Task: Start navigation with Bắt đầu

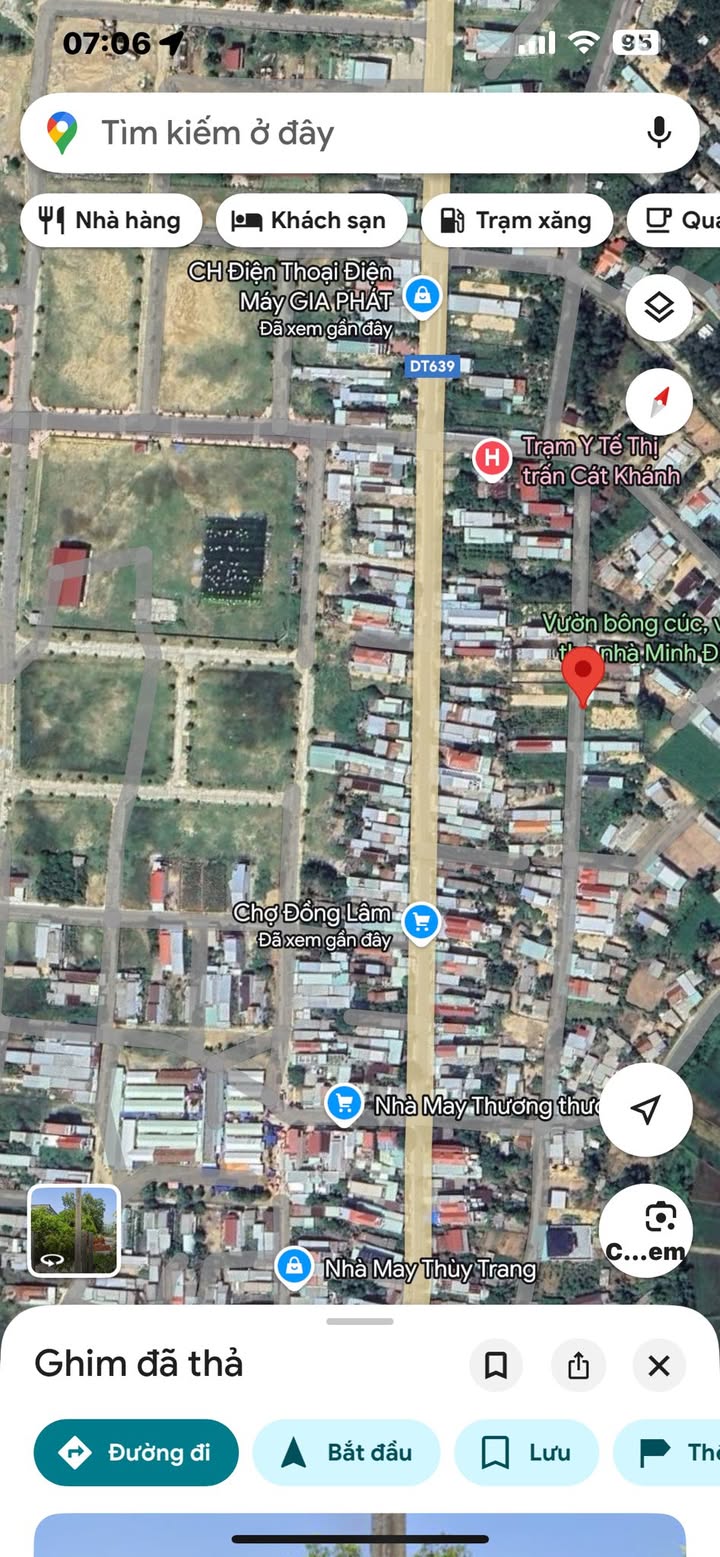Action: [x=346, y=1452]
